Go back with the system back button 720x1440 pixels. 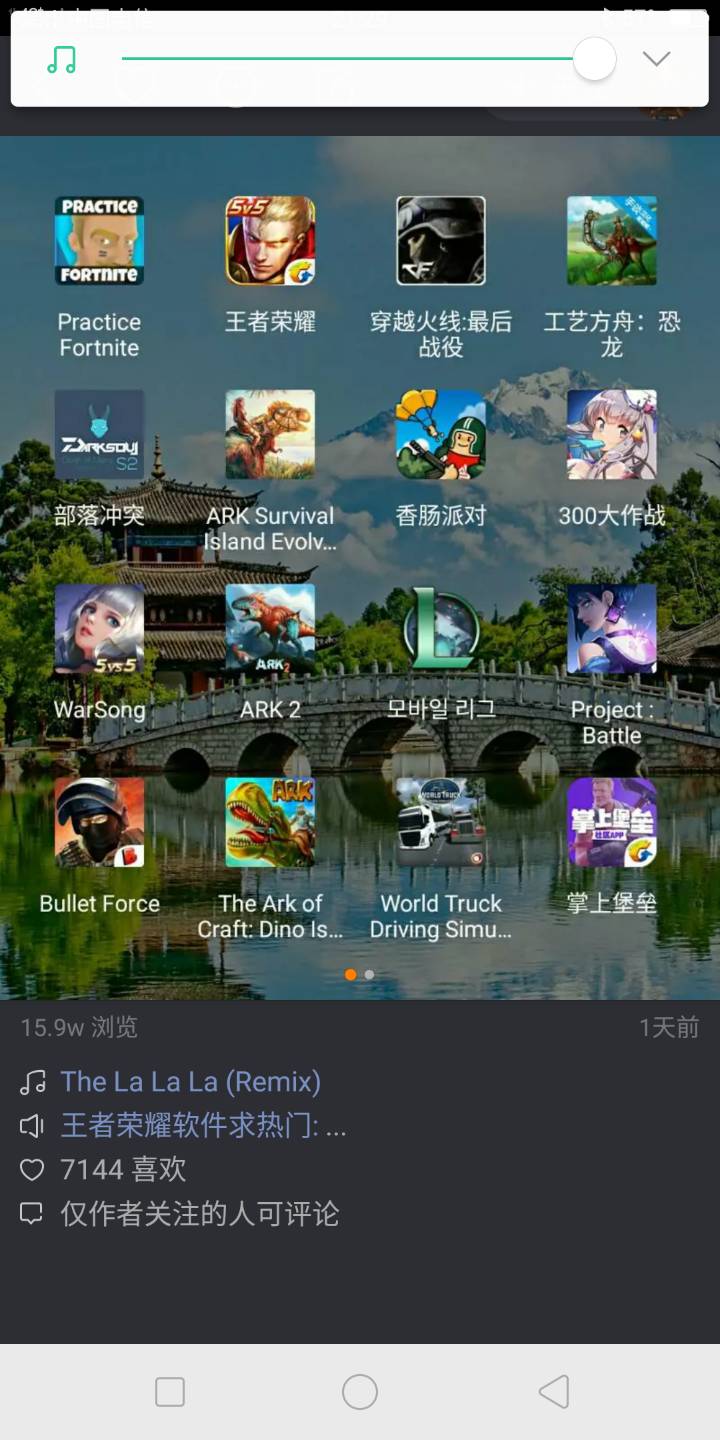553,1392
